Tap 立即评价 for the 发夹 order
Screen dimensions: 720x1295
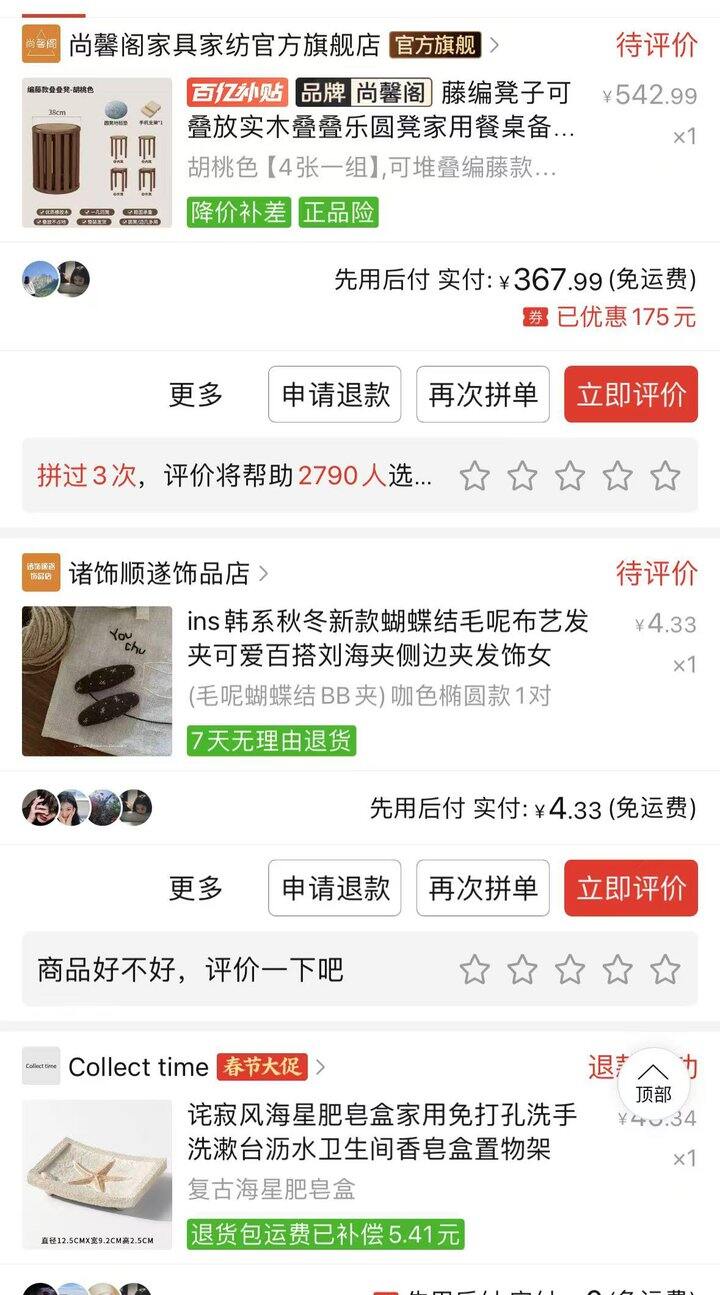631,888
